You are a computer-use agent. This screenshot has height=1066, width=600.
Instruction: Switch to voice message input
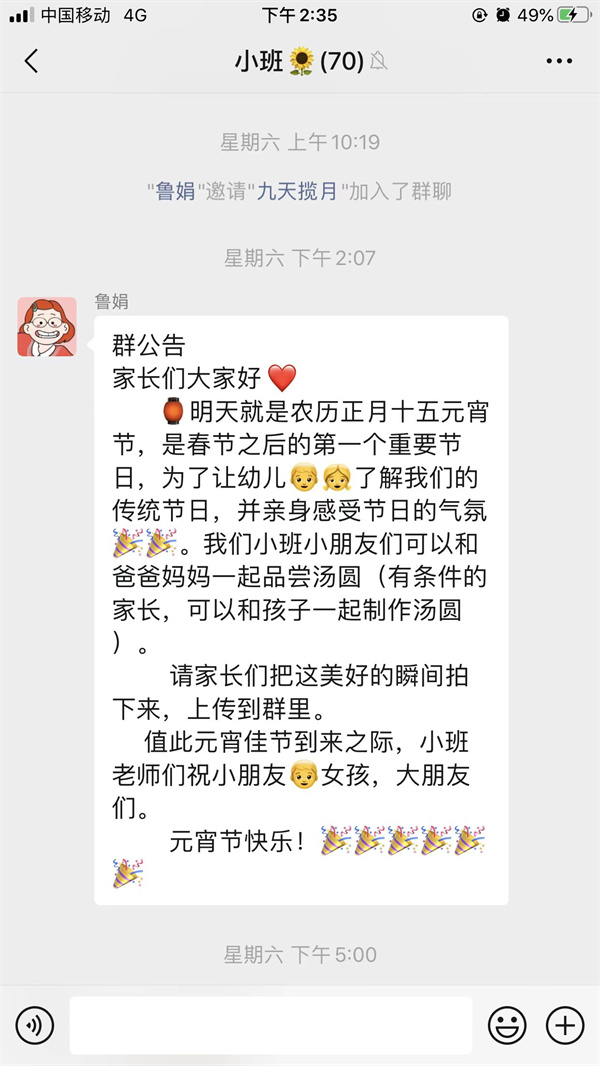(x=35, y=1025)
